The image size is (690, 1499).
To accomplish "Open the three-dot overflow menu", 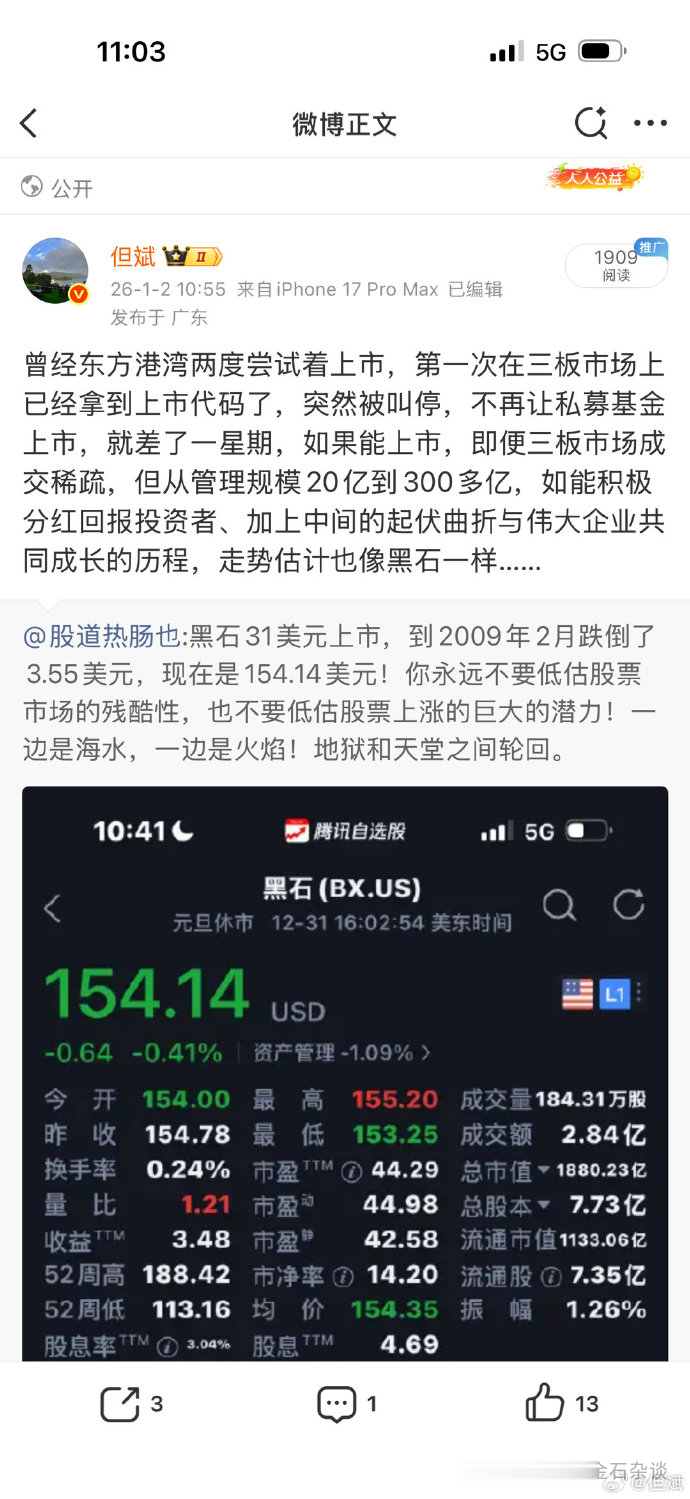I will tap(650, 124).
